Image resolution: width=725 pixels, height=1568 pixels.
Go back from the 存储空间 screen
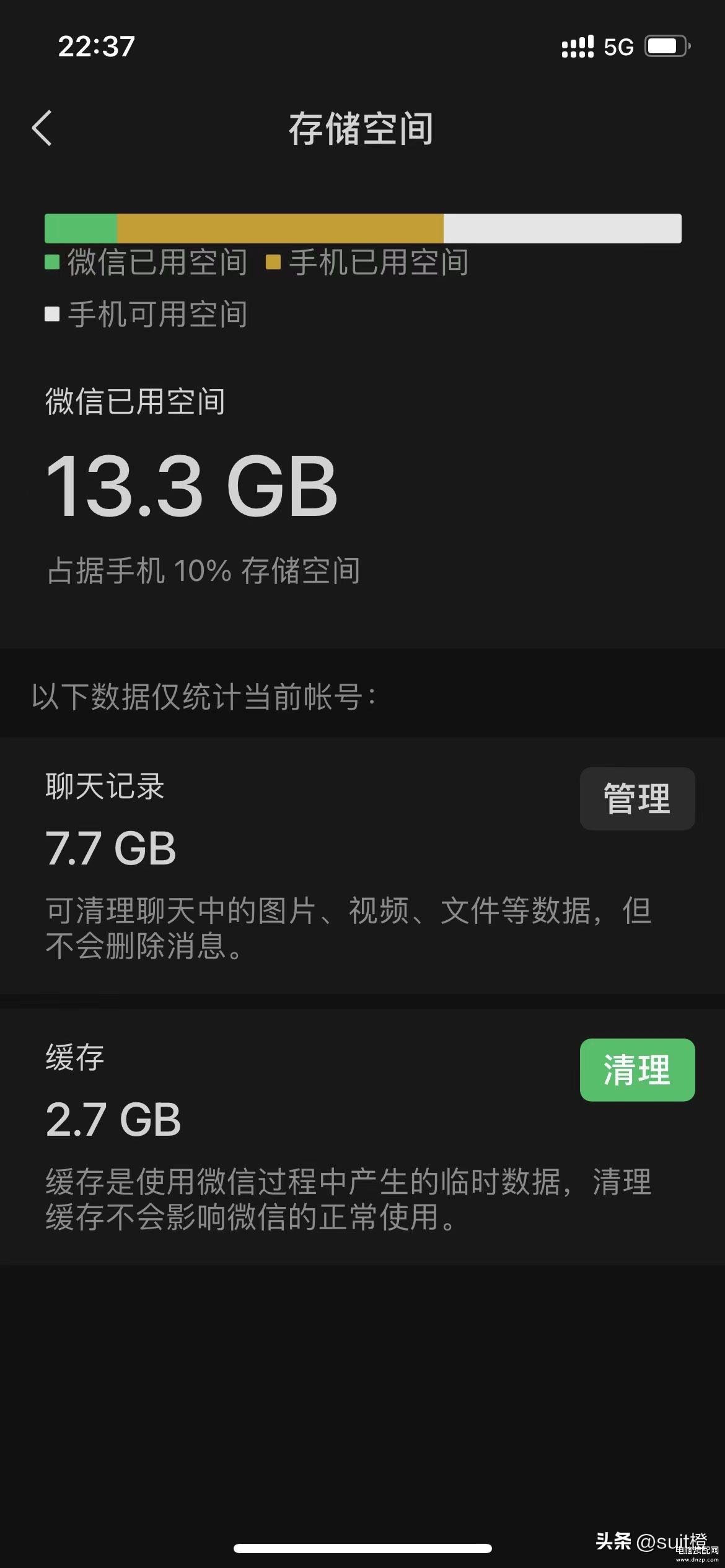click(42, 128)
